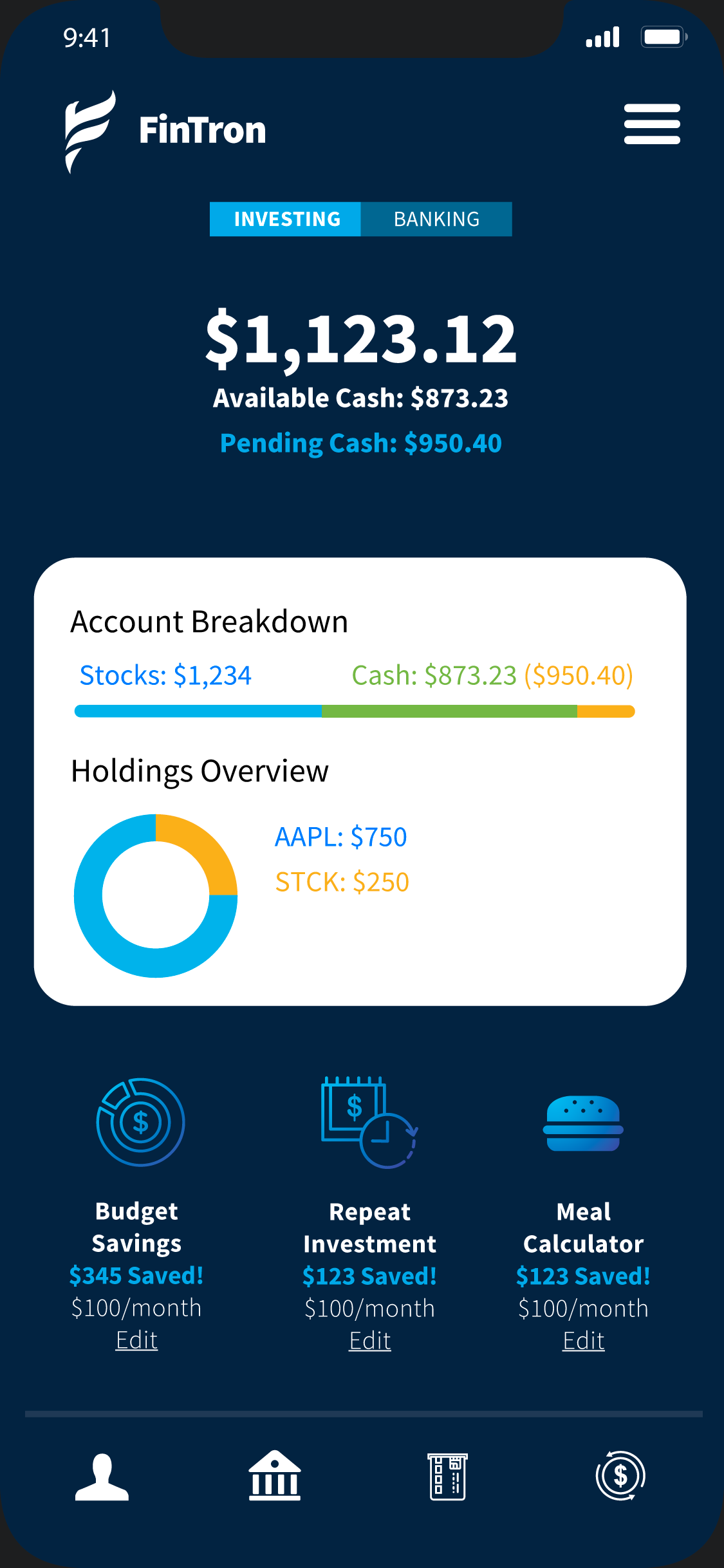Open the dollar transfer tab
This screenshot has height=1568, width=724.
pos(620,1475)
